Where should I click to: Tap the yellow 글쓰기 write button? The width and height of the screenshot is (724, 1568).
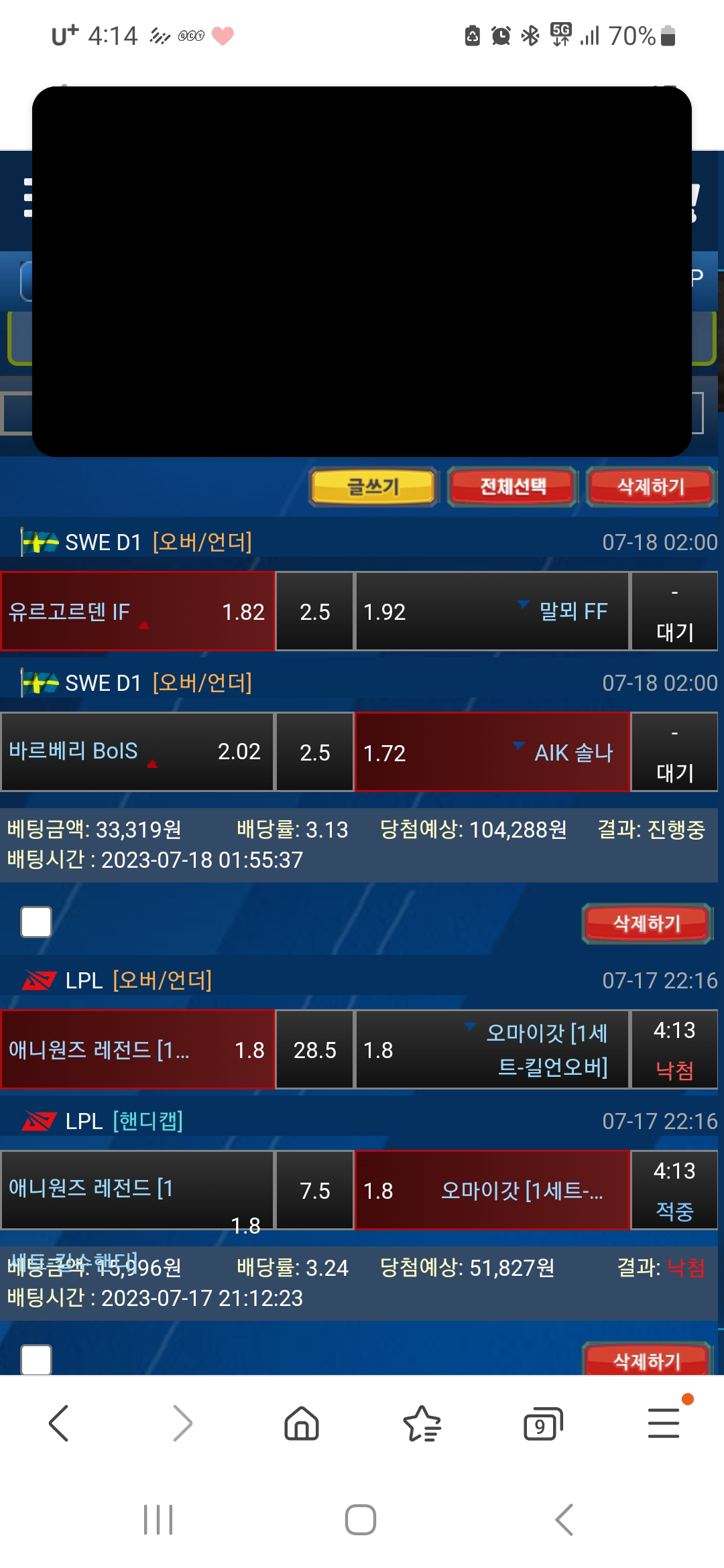point(373,486)
